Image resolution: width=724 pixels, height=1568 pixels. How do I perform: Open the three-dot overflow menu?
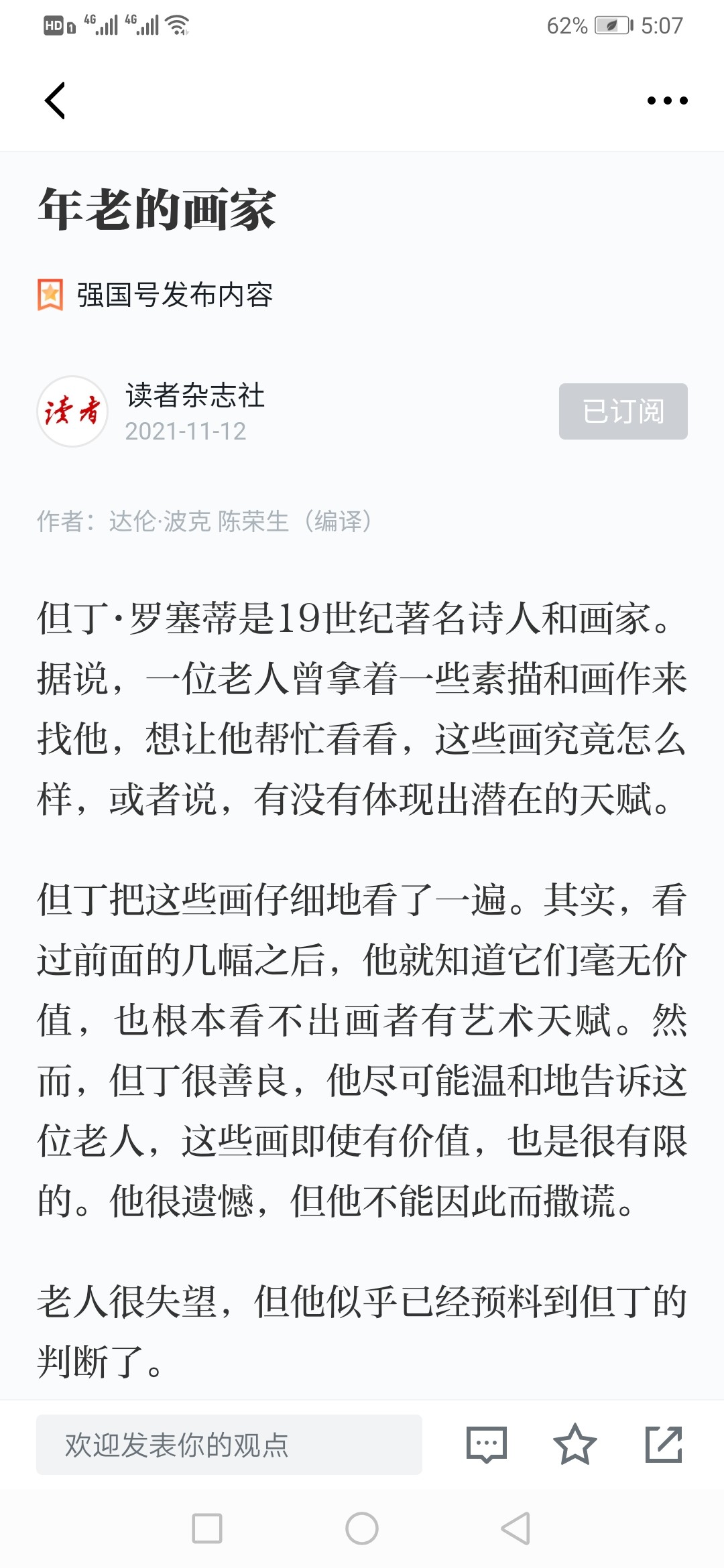[x=667, y=101]
